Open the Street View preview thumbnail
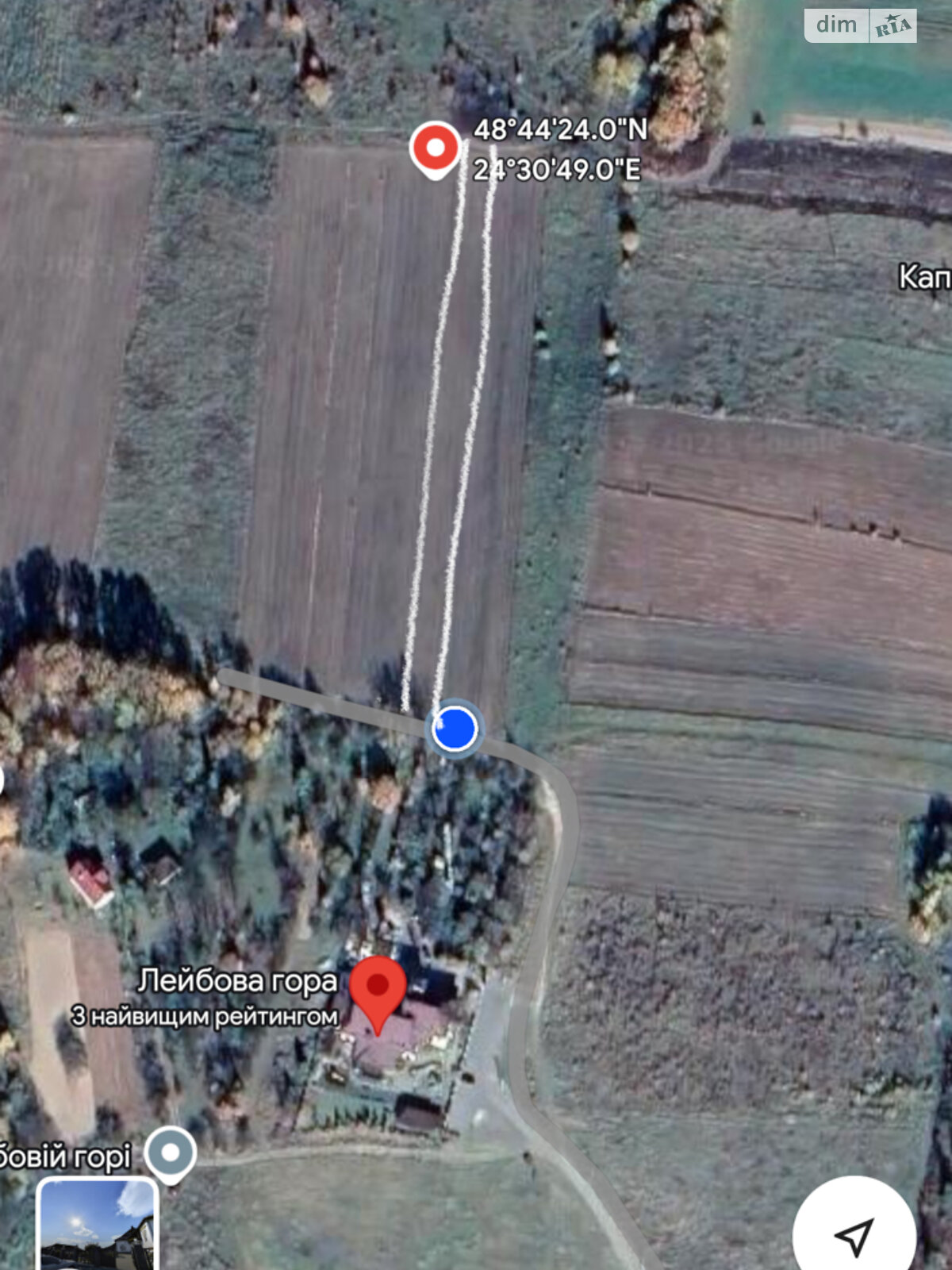Image resolution: width=952 pixels, height=1270 pixels. click(x=98, y=1225)
